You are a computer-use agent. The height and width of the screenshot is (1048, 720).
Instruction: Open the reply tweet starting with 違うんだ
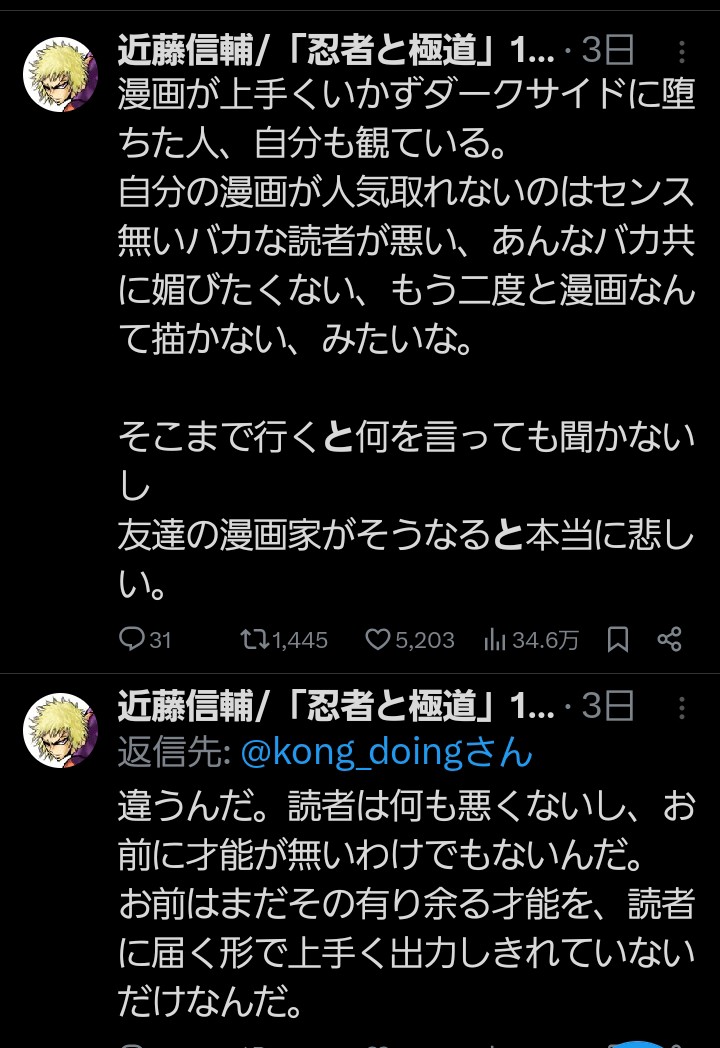point(400,880)
